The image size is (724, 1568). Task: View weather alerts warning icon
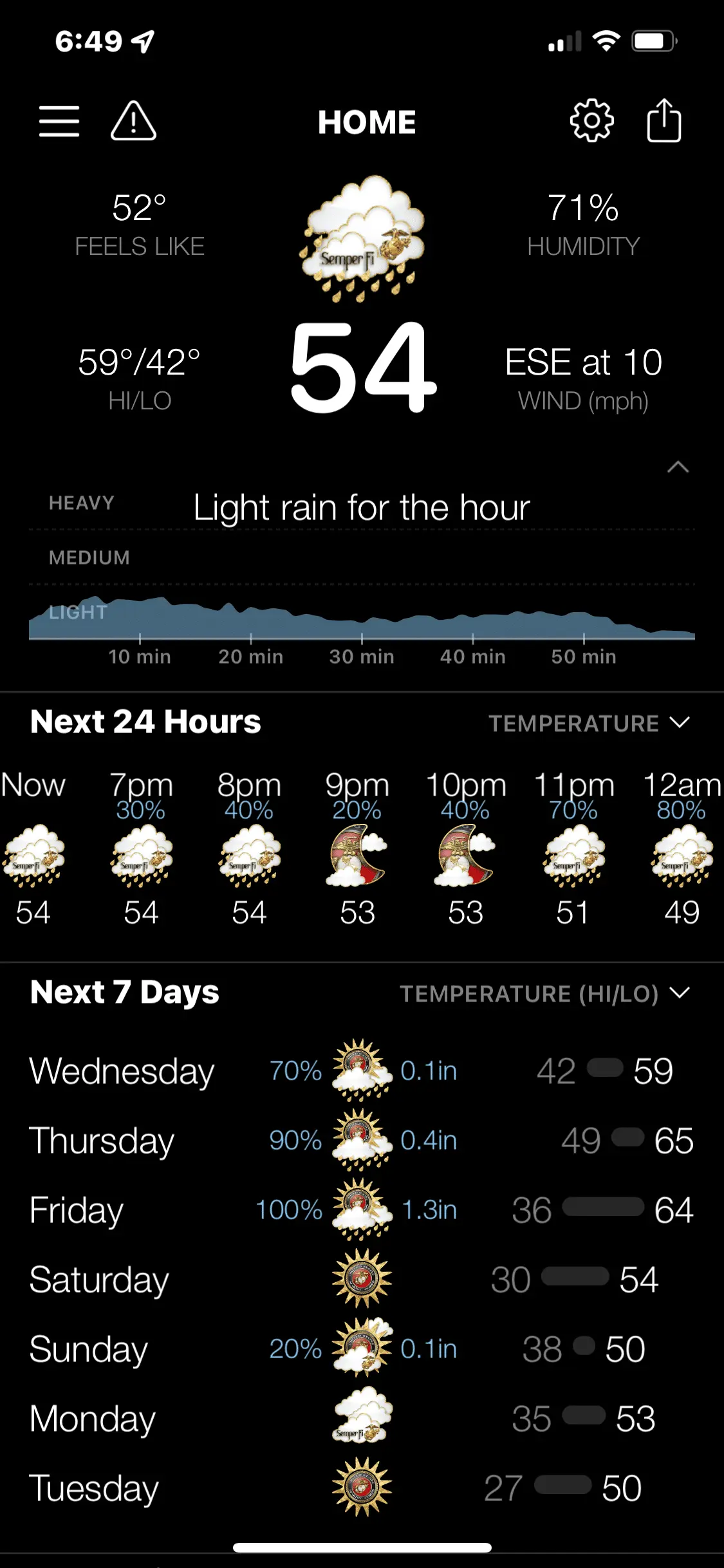tap(133, 122)
